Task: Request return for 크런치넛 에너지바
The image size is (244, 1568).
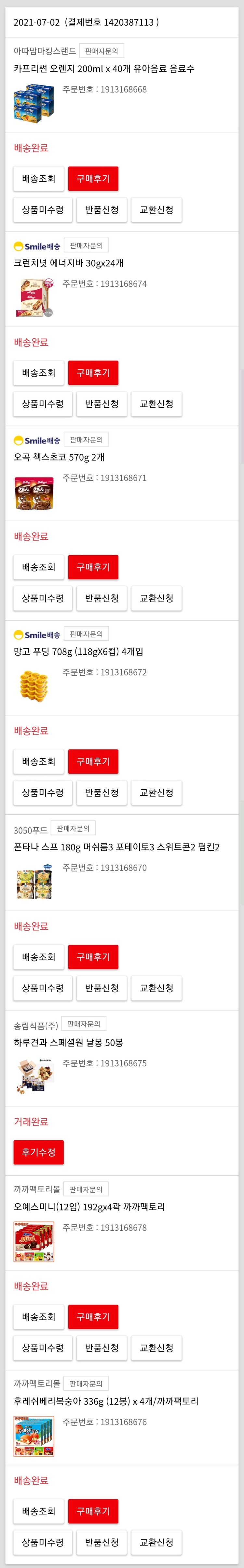Action: pyautogui.click(x=101, y=404)
